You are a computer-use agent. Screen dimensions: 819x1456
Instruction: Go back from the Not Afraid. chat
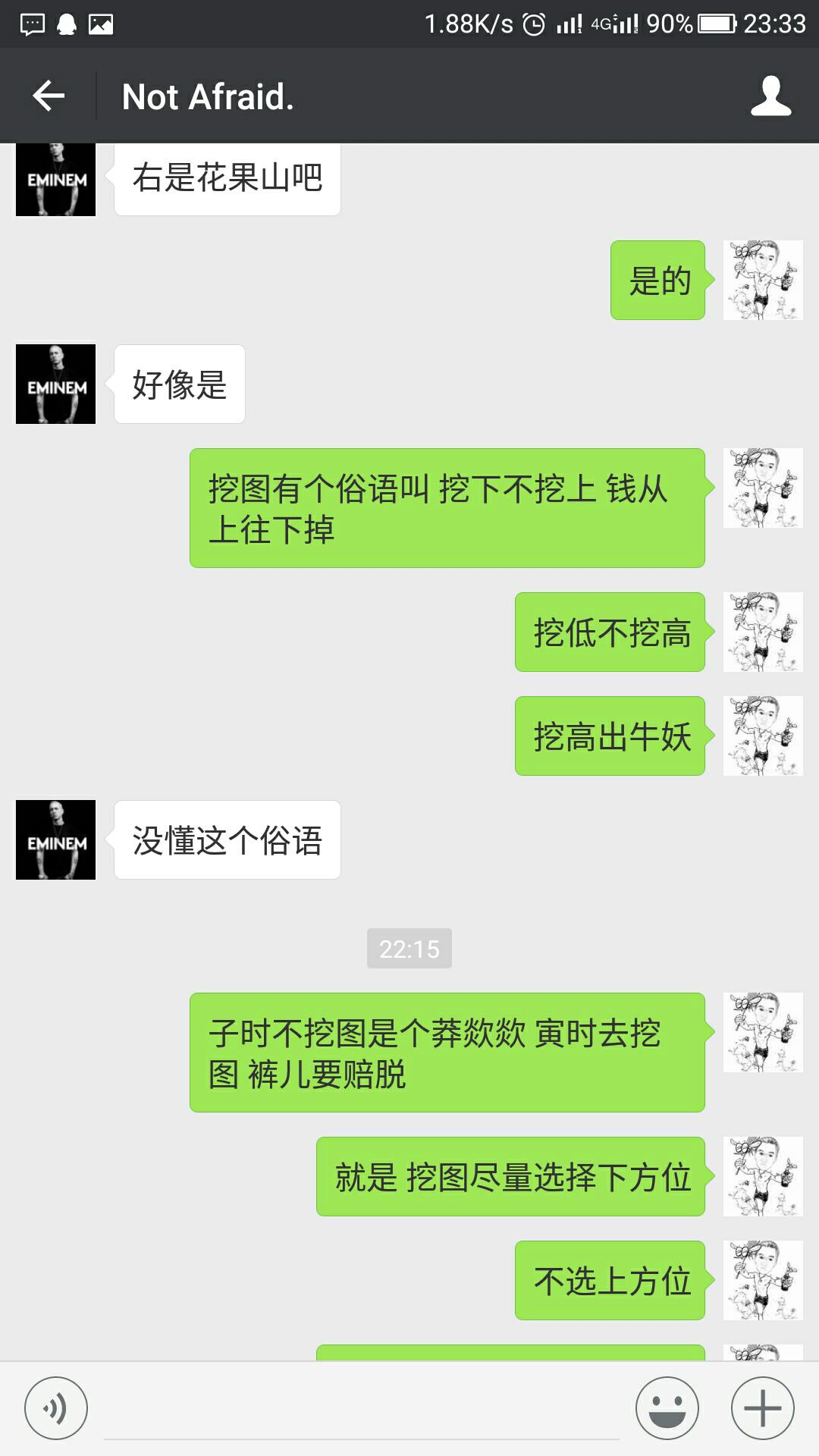[x=49, y=96]
